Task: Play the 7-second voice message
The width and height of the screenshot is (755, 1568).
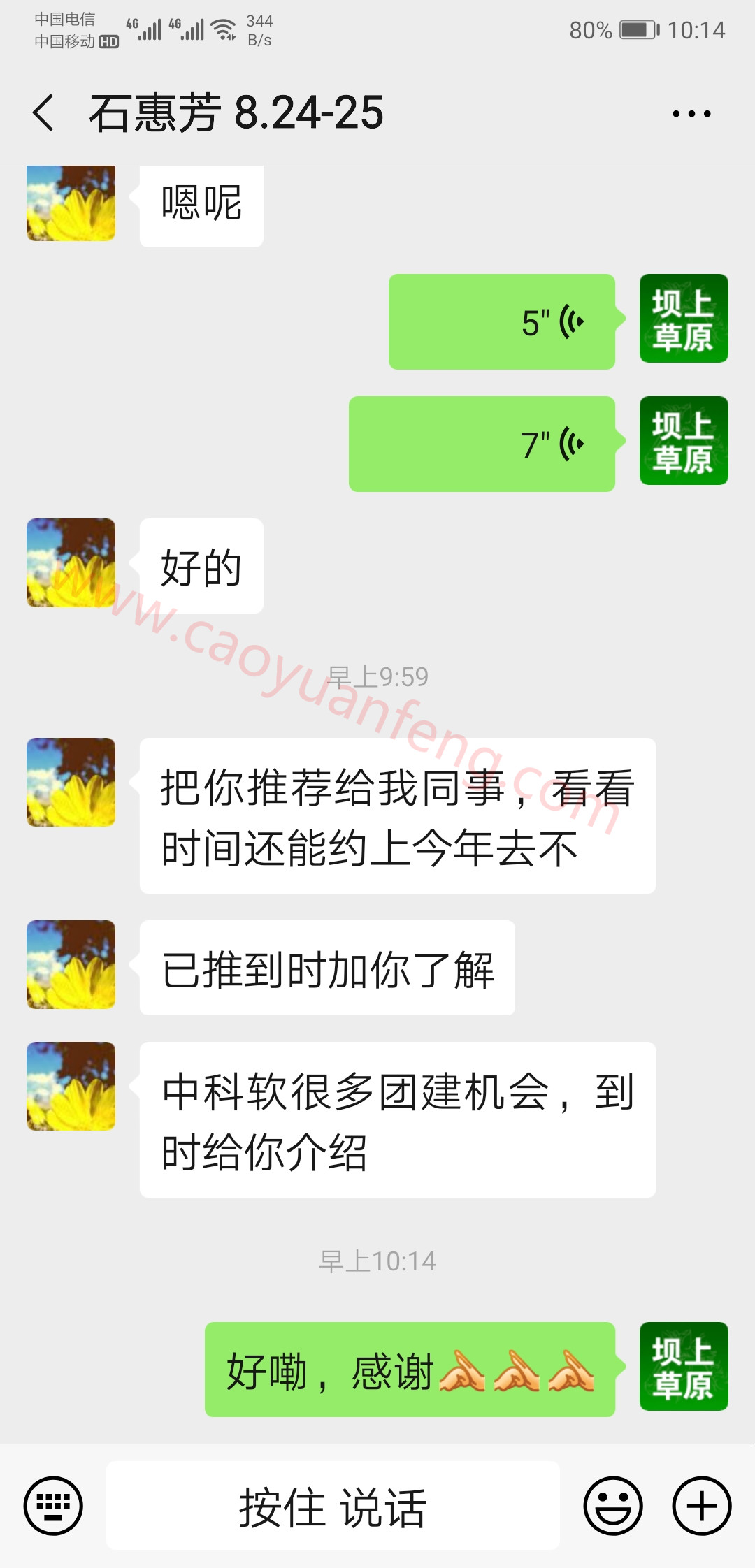Action: [482, 444]
